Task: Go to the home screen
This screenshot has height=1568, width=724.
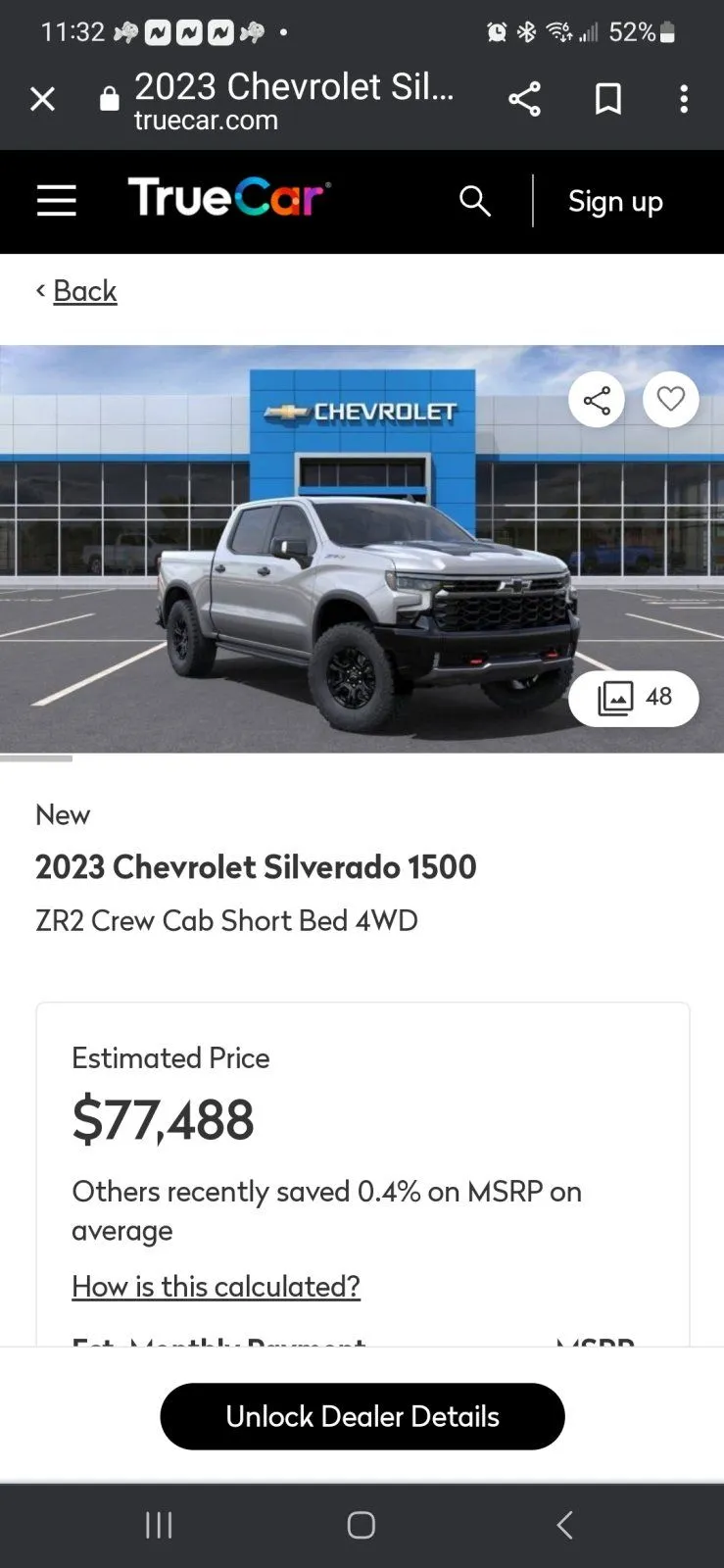Action: click(x=362, y=1525)
